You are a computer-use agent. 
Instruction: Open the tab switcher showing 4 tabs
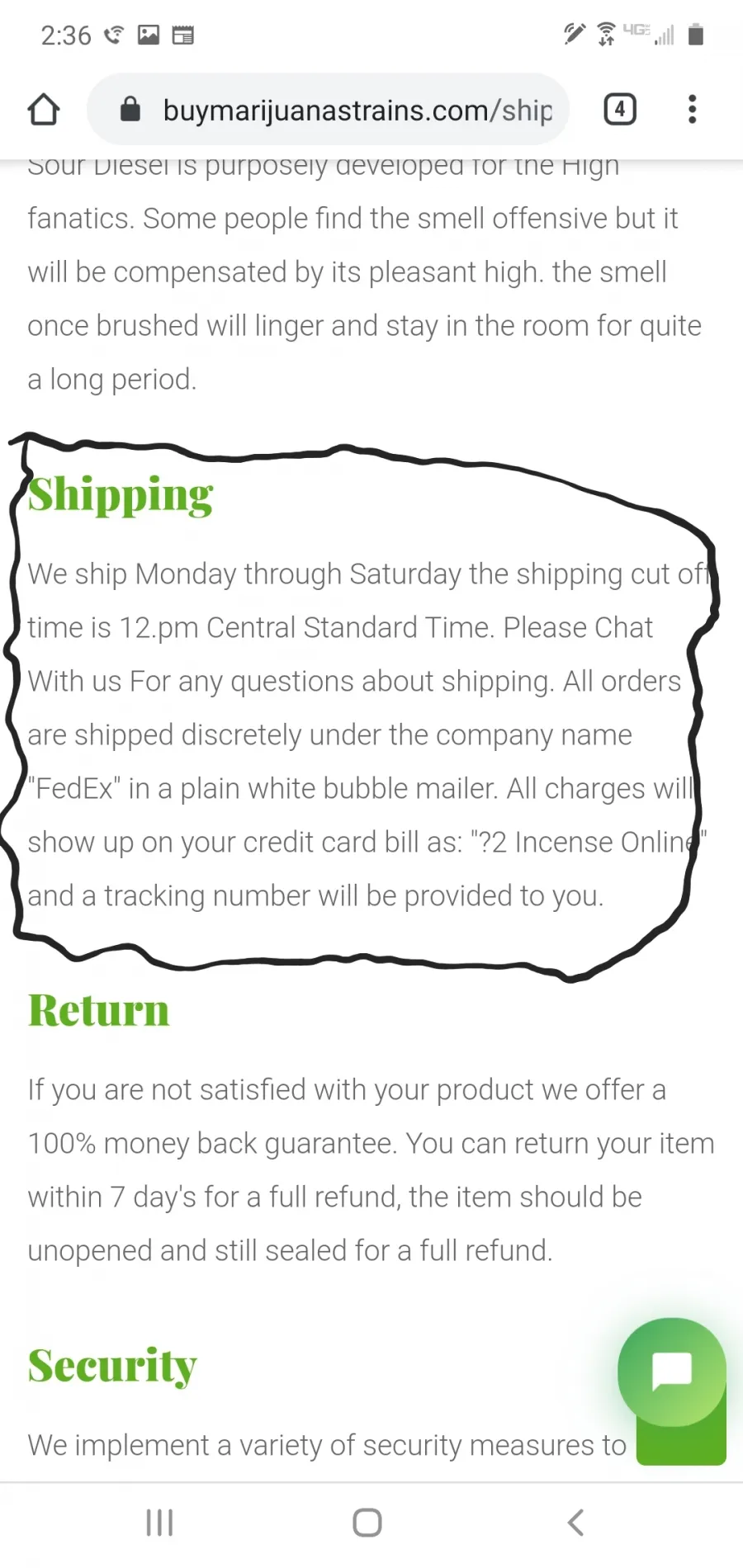(620, 109)
